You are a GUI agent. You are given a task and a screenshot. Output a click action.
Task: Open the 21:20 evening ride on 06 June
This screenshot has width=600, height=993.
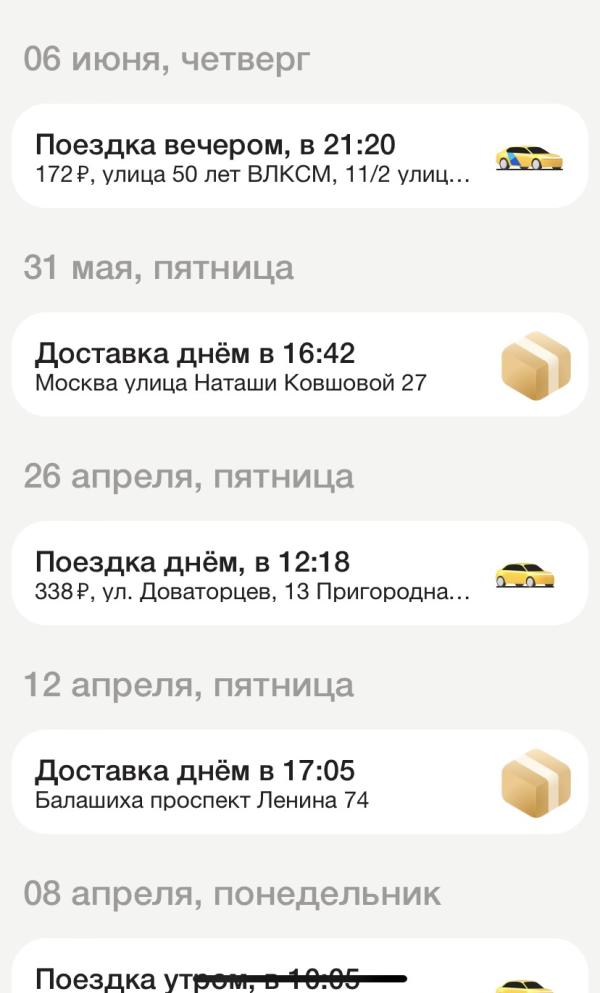tap(298, 157)
